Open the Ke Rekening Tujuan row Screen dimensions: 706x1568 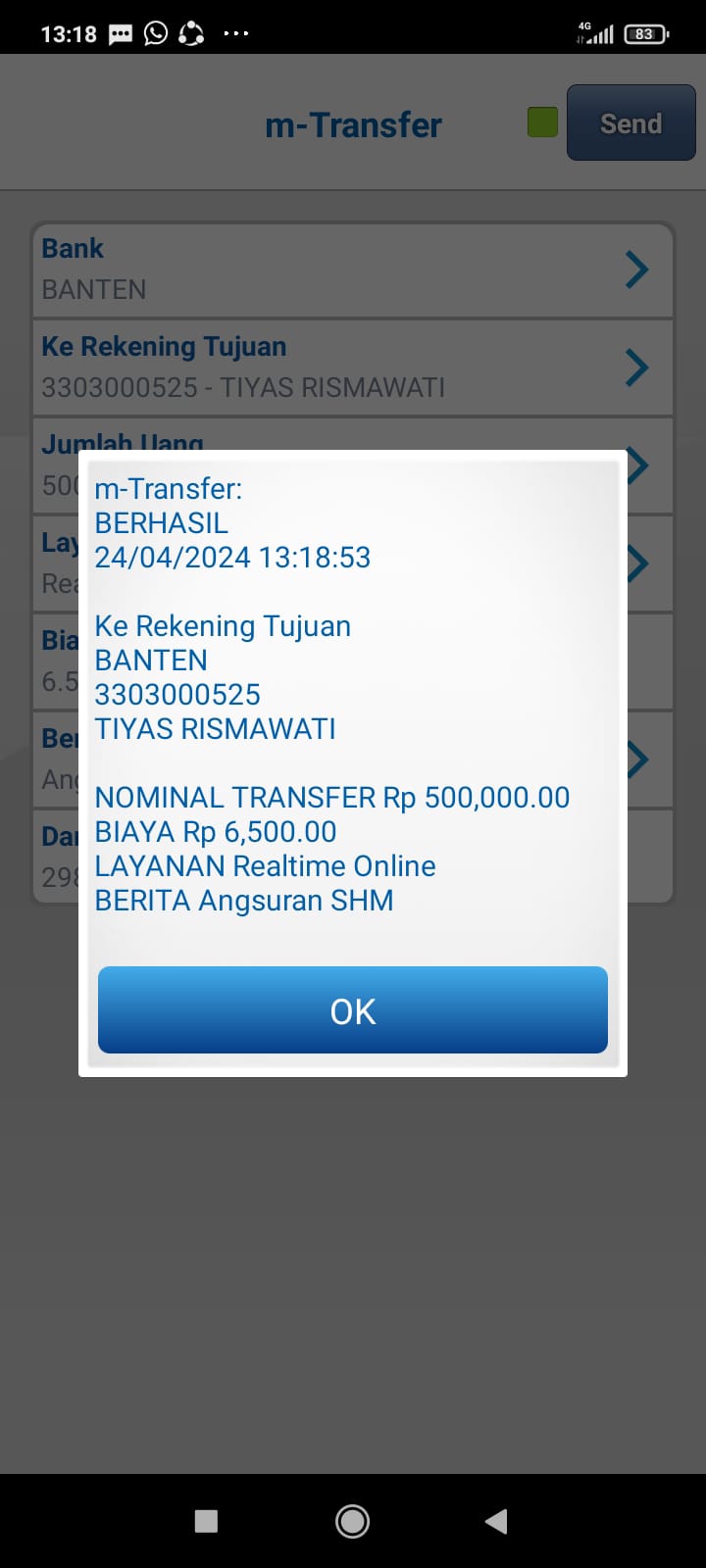tap(353, 367)
